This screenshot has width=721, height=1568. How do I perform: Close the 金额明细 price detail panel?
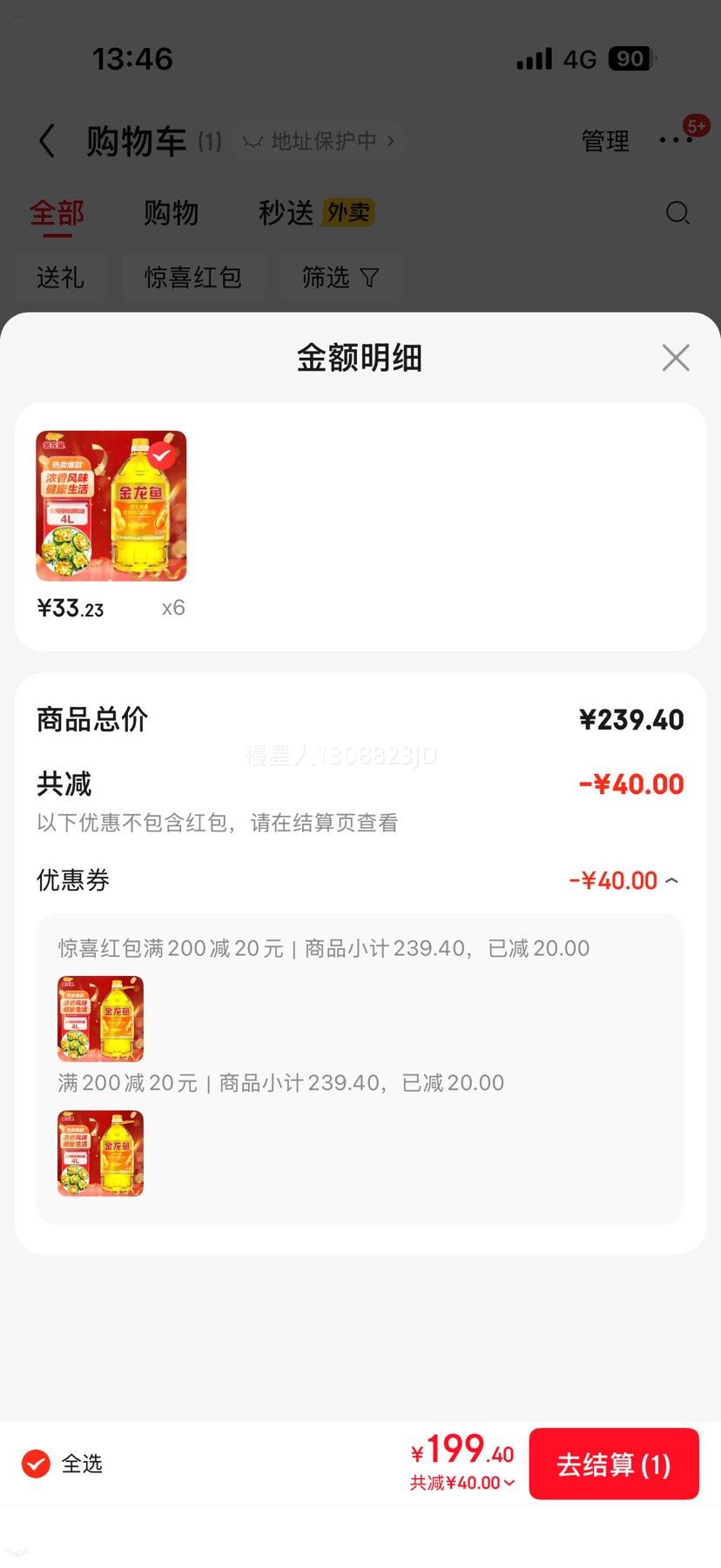point(675,358)
